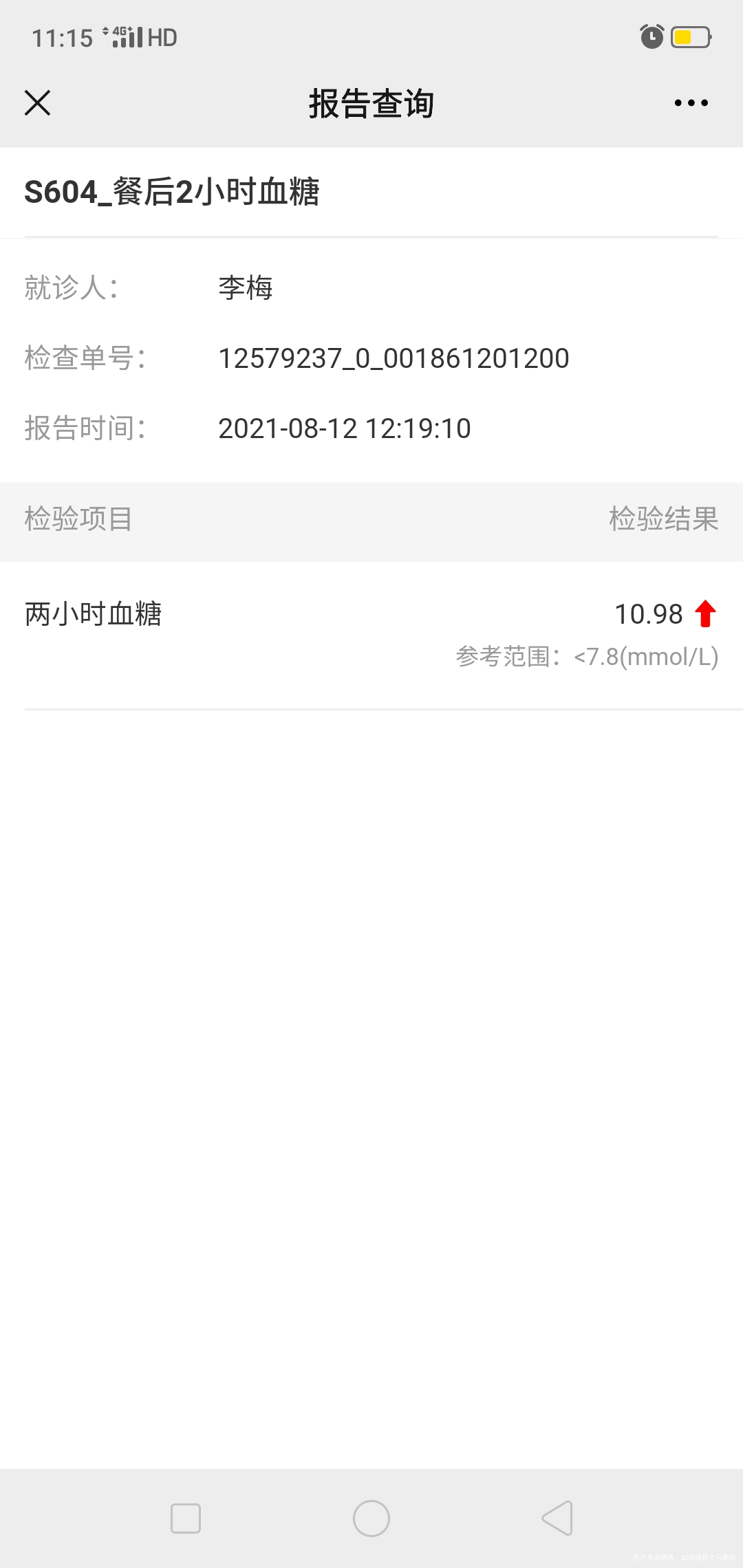The width and height of the screenshot is (743, 1568).
Task: Select the 两小时血糖 test item row
Action: 93,614
